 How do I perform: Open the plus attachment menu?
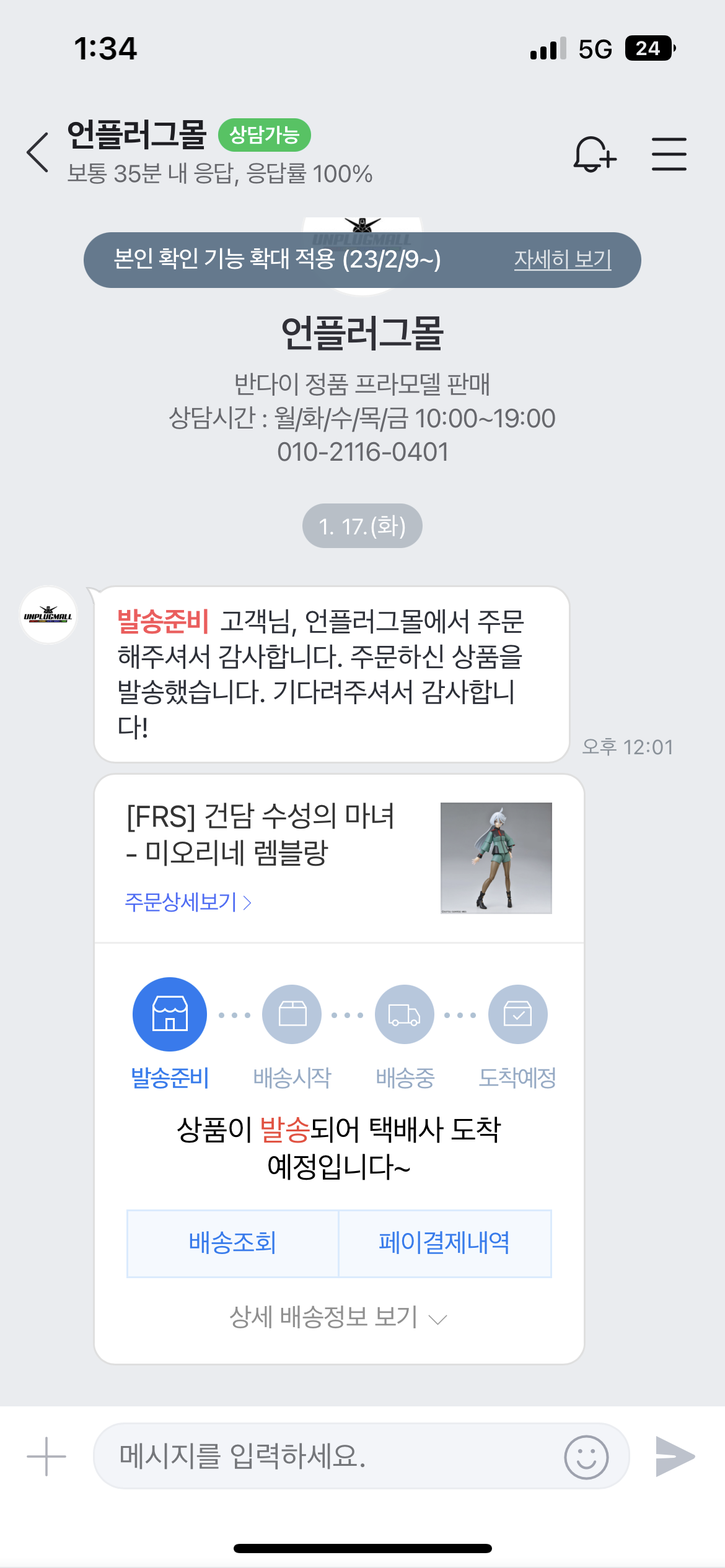point(46,1457)
